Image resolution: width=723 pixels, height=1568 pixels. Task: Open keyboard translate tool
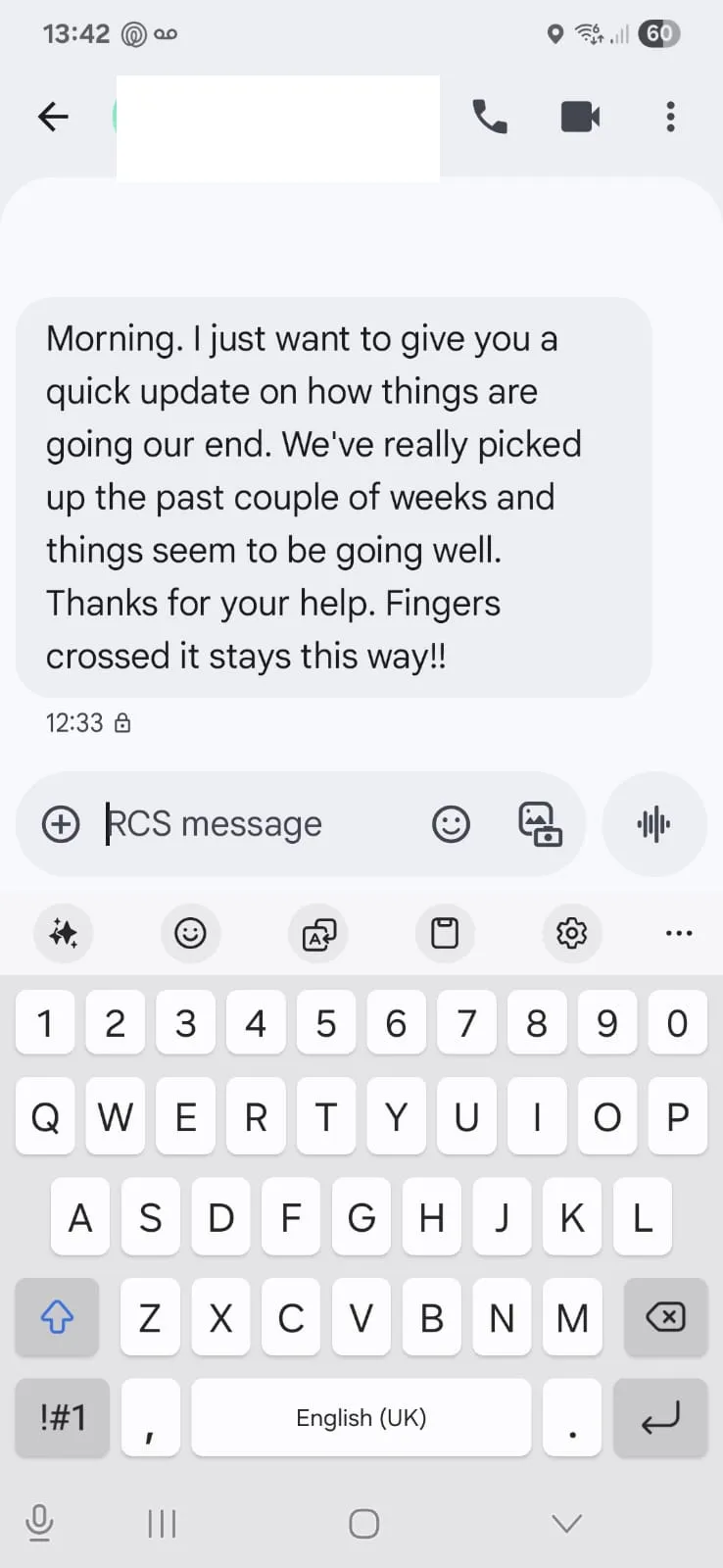click(x=318, y=933)
